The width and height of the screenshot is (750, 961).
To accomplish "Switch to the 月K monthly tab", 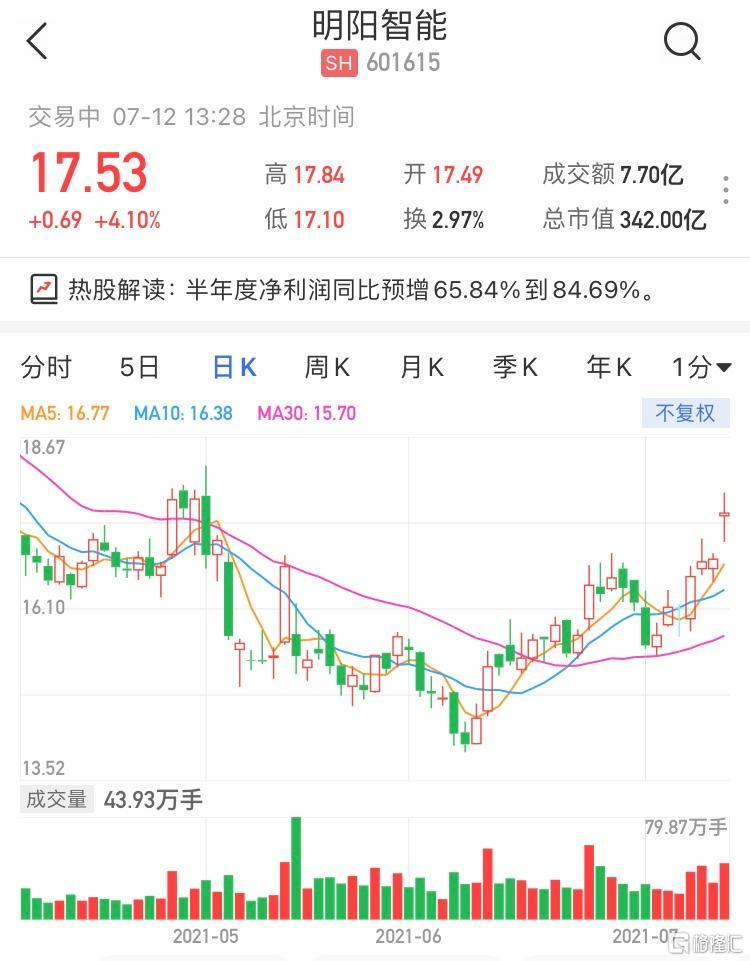I will tap(420, 367).
